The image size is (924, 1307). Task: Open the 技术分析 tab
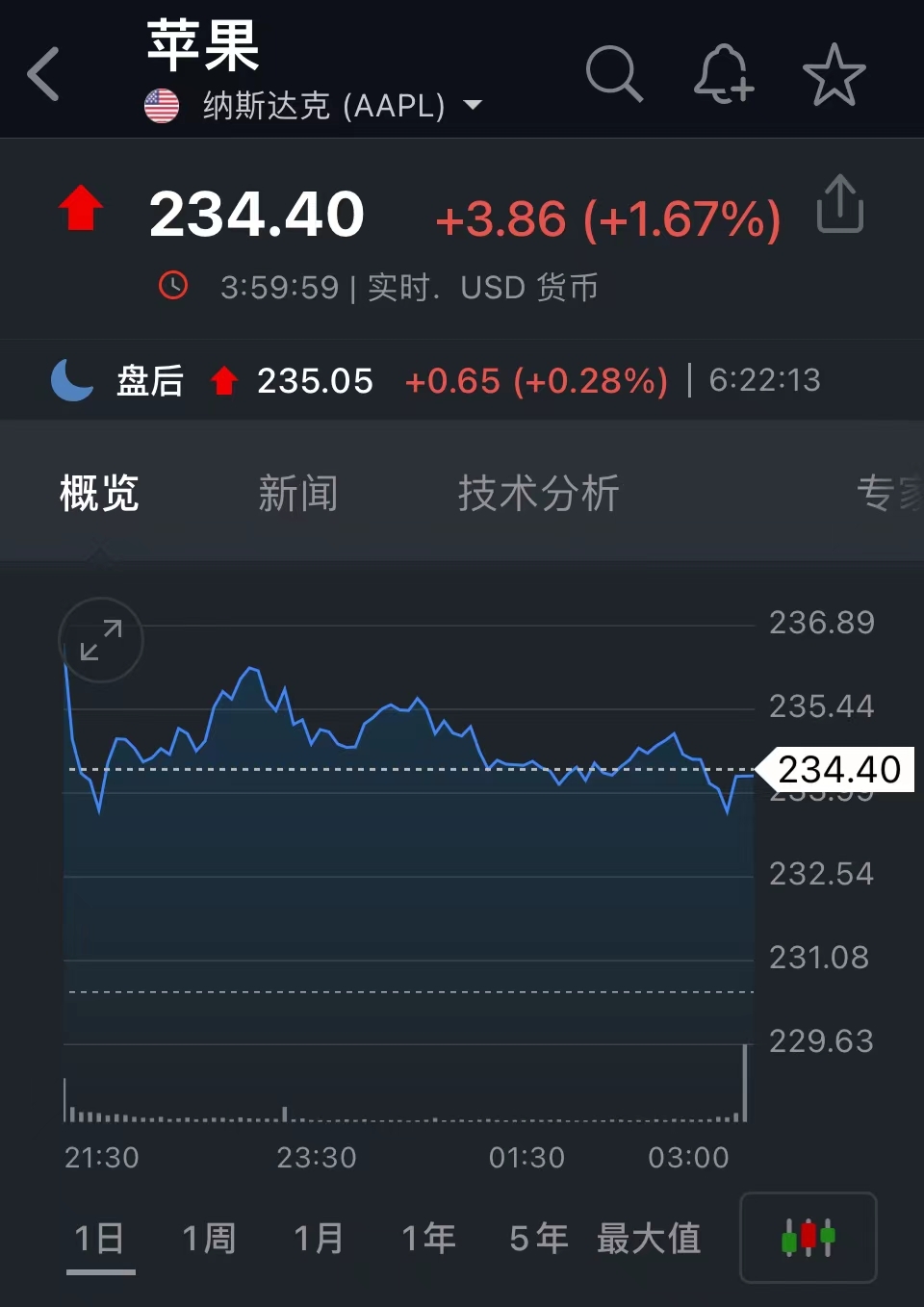(537, 493)
